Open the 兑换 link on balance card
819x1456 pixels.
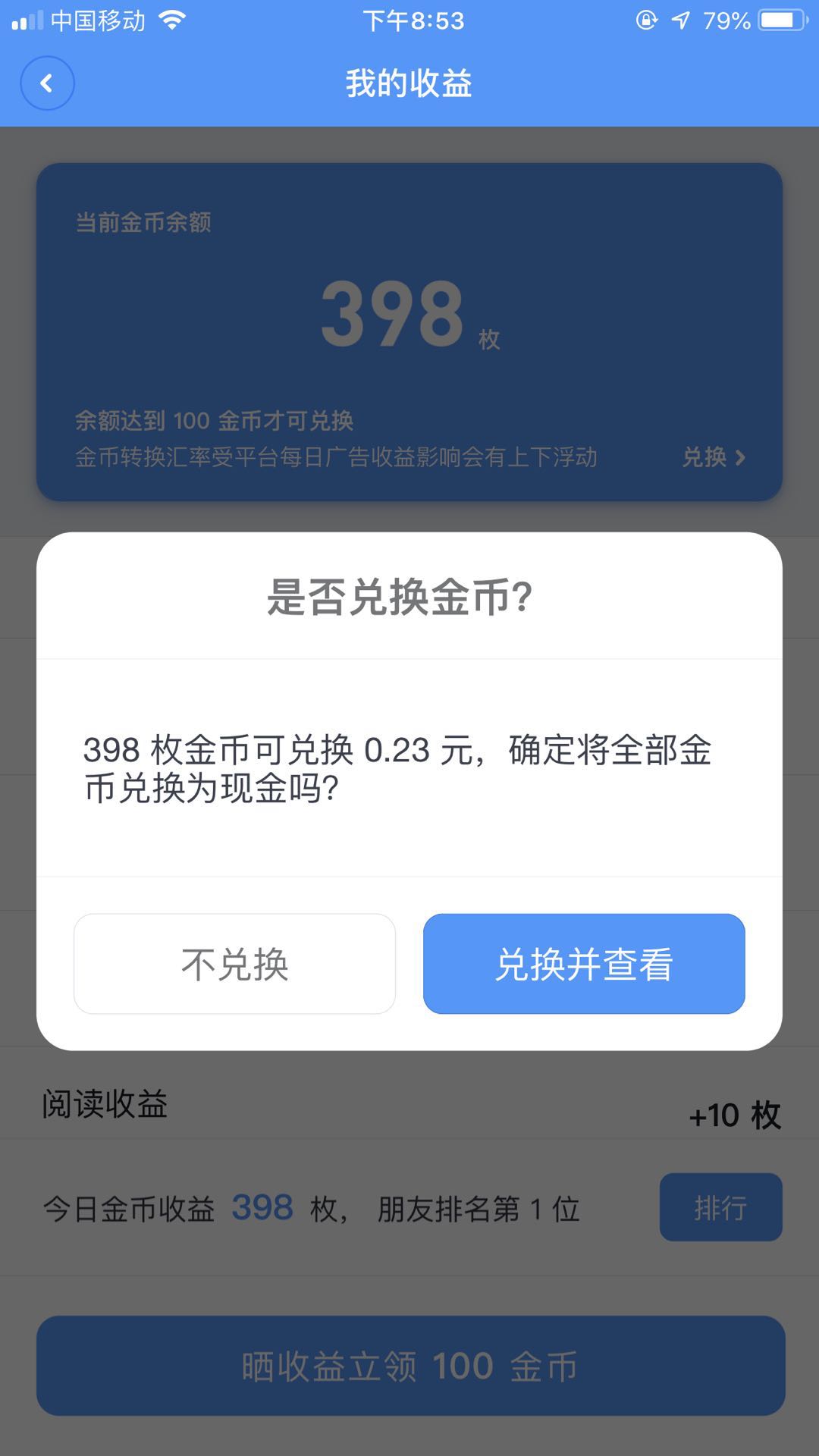(x=714, y=457)
